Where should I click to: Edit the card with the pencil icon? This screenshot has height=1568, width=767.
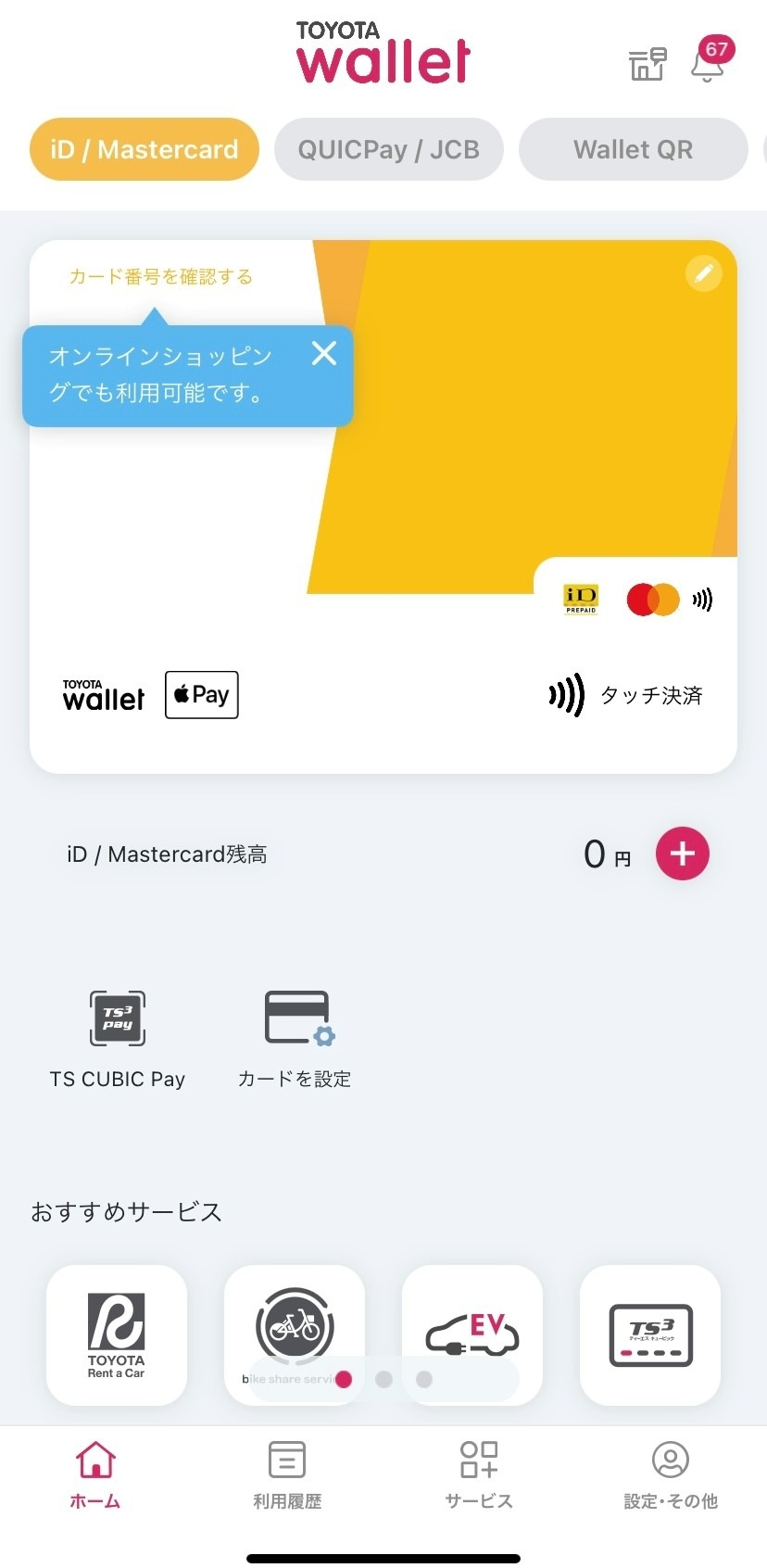pyautogui.click(x=704, y=273)
